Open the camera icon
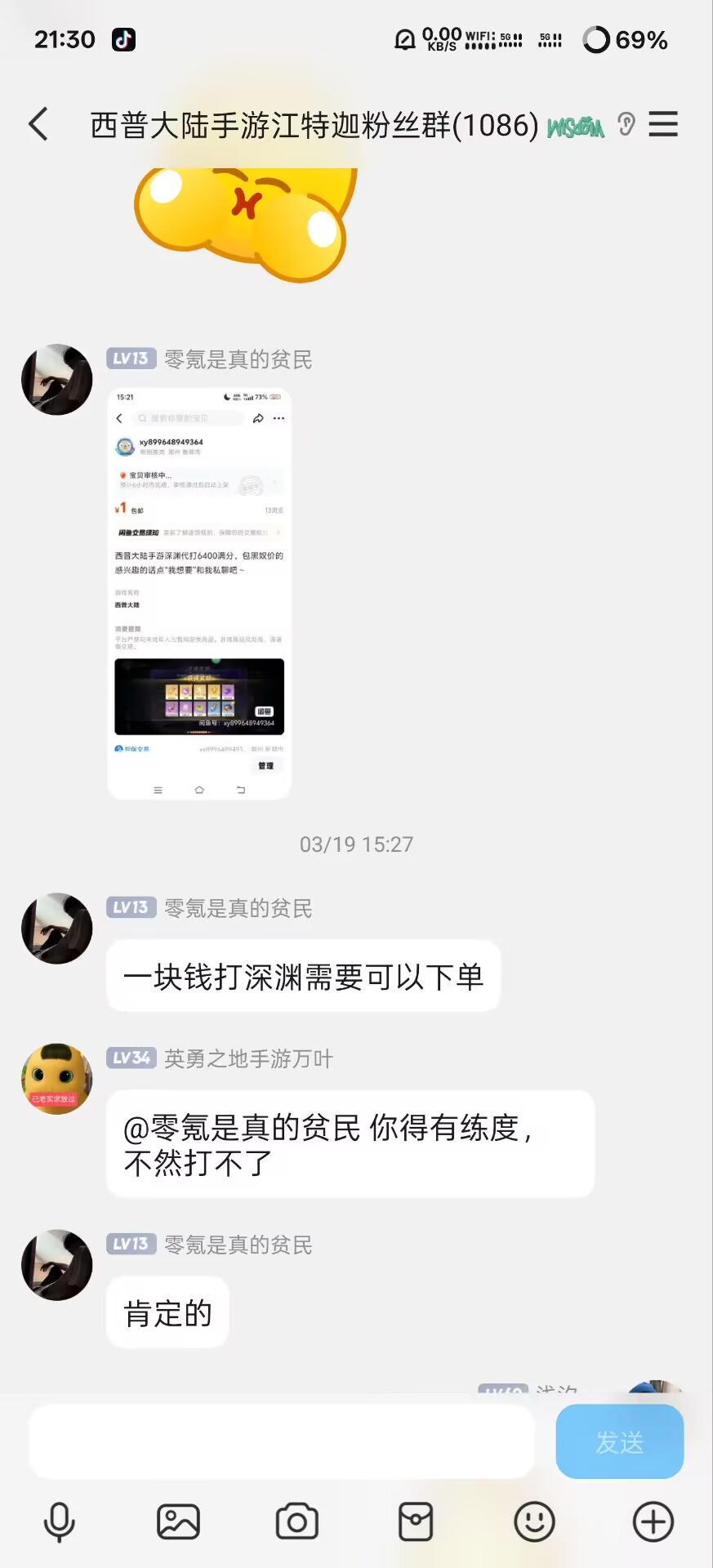 [296, 1522]
